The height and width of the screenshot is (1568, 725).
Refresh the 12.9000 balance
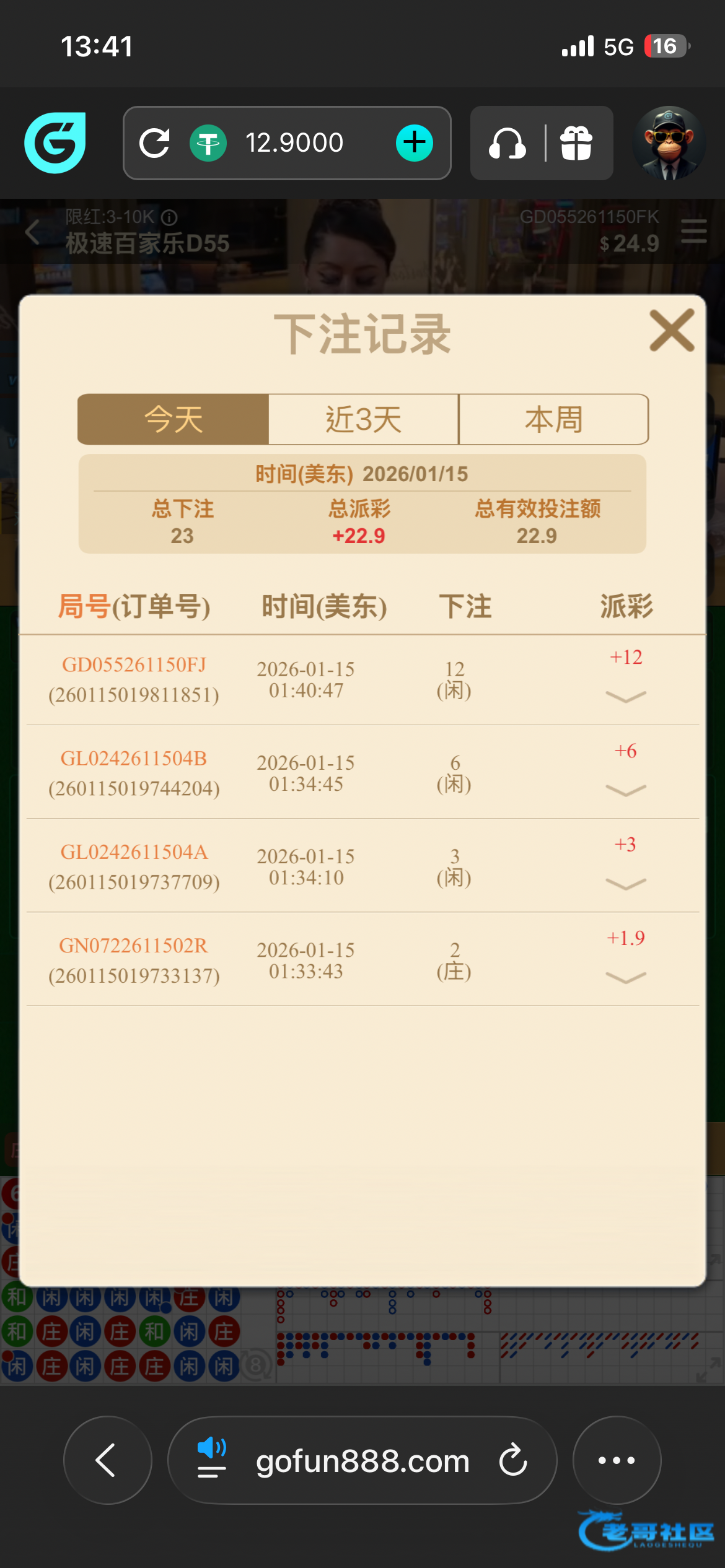[x=155, y=143]
